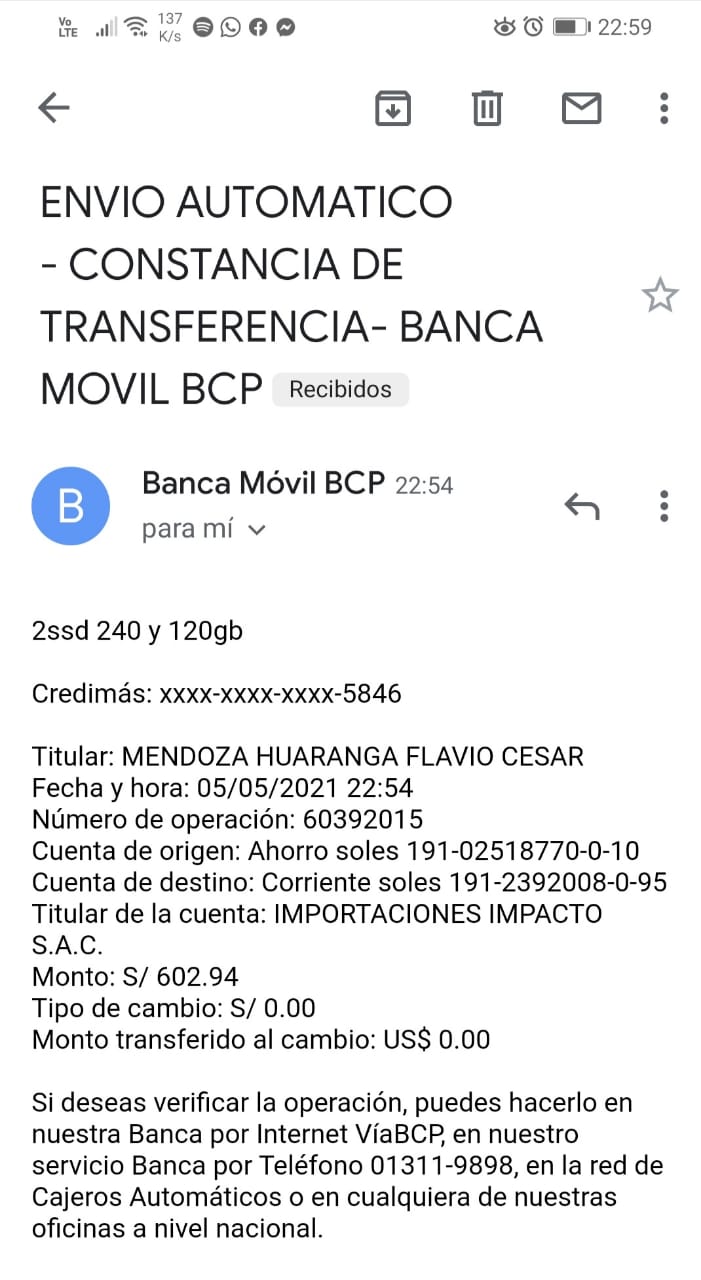Reply to Banca Móvil BCP
Viewport: 701px width, 1280px height.
[x=582, y=507]
